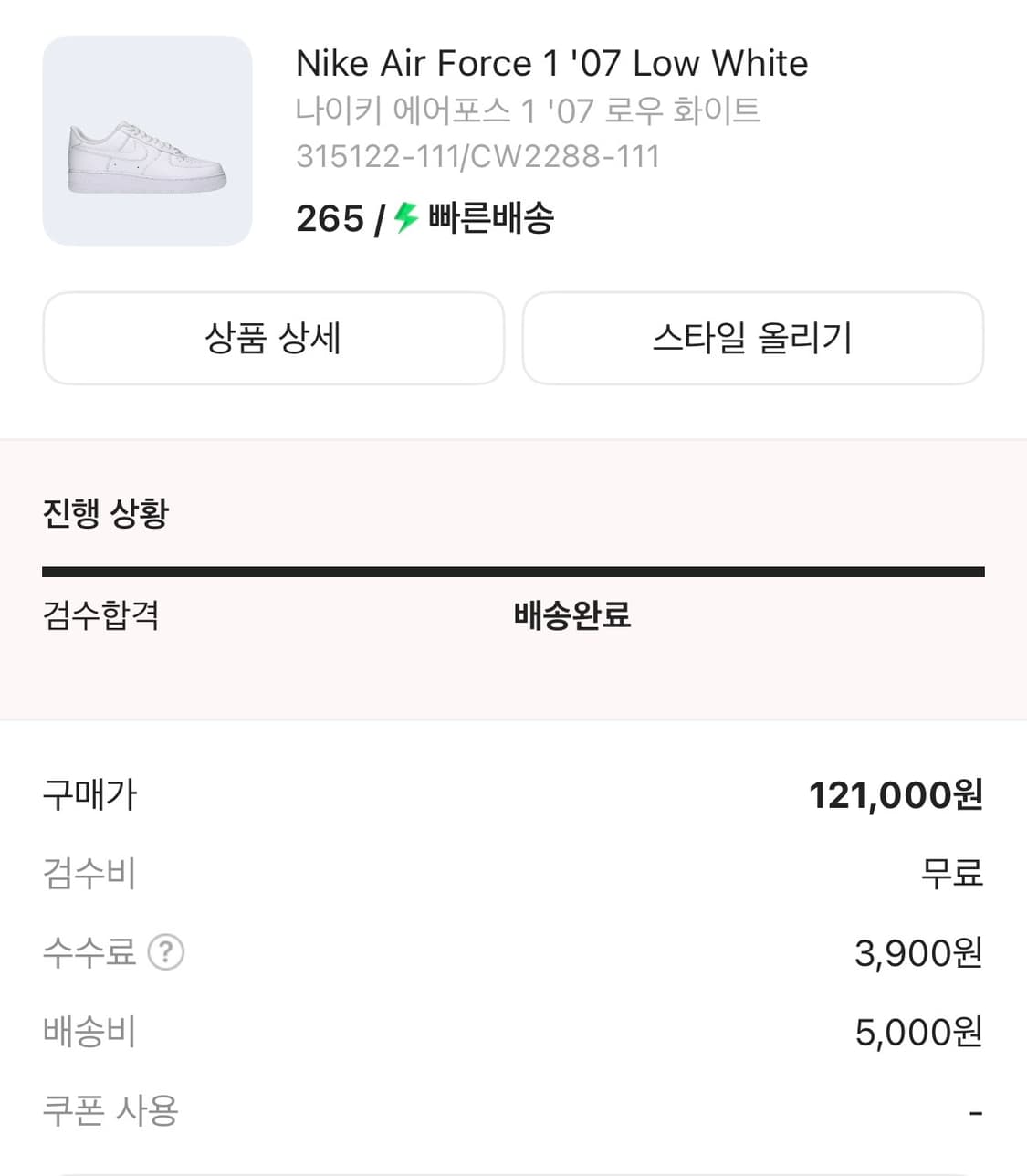The width and height of the screenshot is (1027, 1176).
Task: Select the product title Nike Air Force 1
Action: 551,62
